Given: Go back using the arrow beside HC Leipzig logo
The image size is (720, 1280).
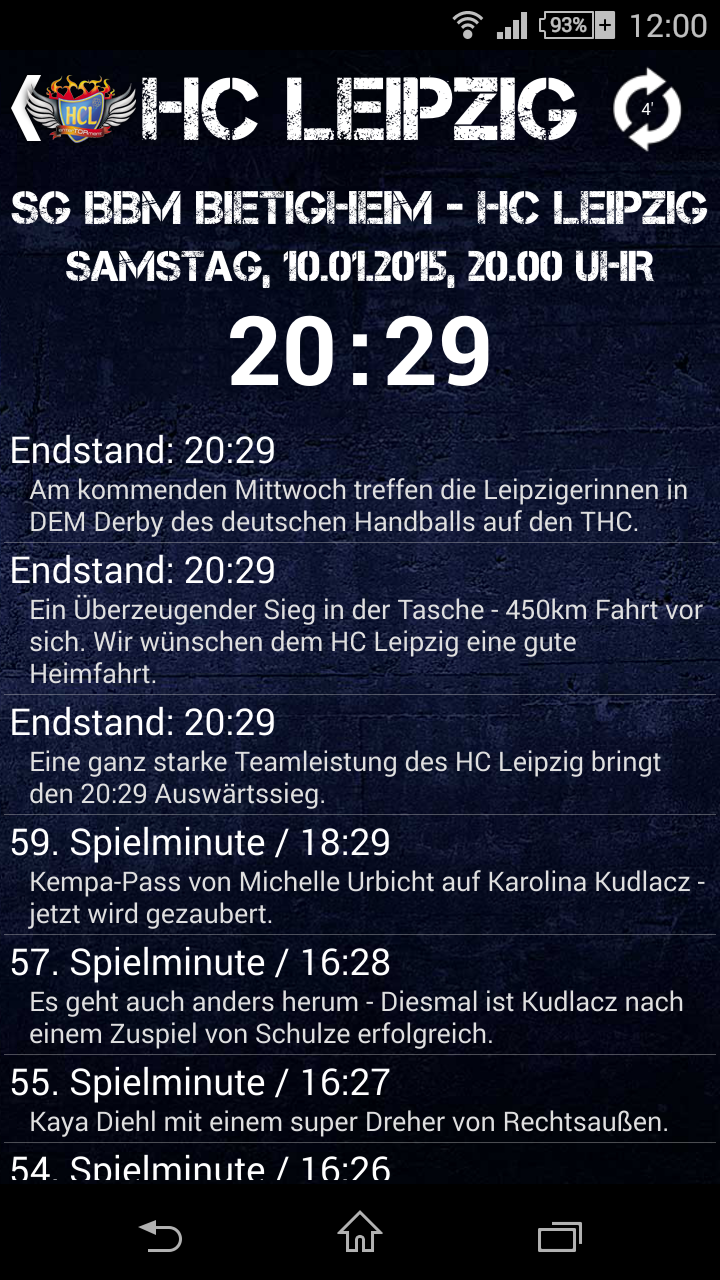Looking at the screenshot, I should tap(25, 108).
